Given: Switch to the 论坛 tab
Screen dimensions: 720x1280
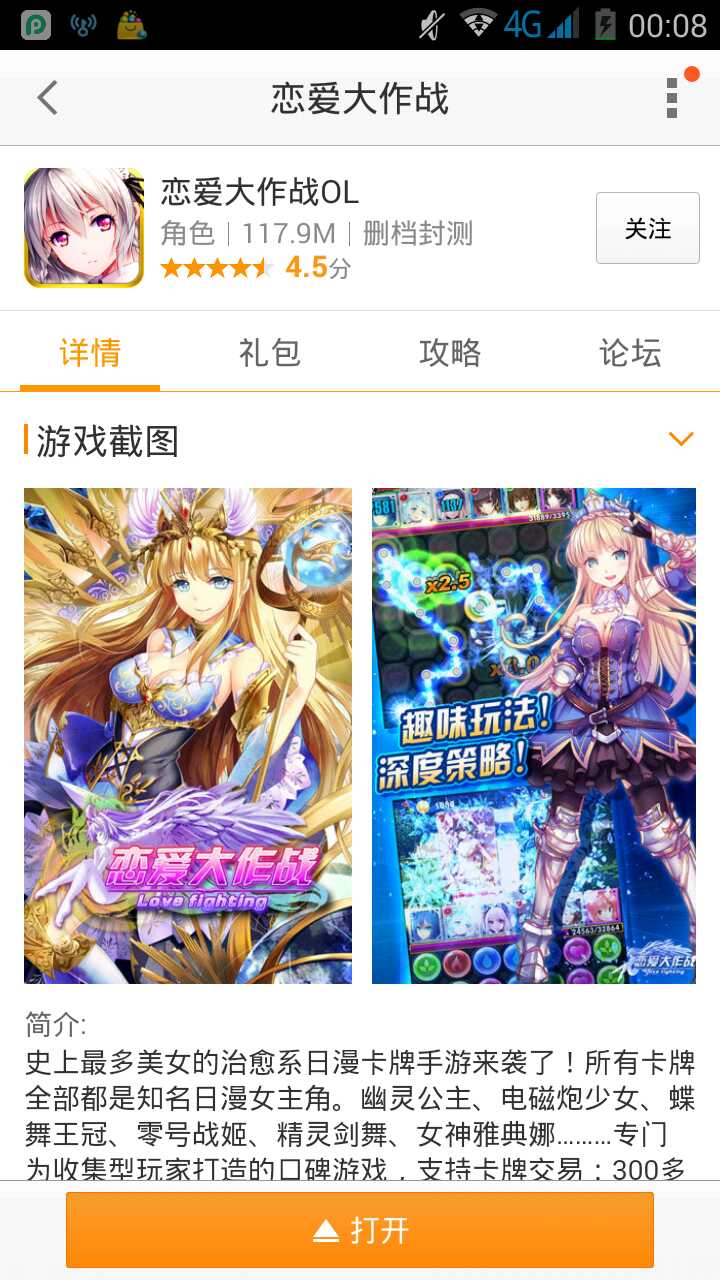Looking at the screenshot, I should pos(630,353).
